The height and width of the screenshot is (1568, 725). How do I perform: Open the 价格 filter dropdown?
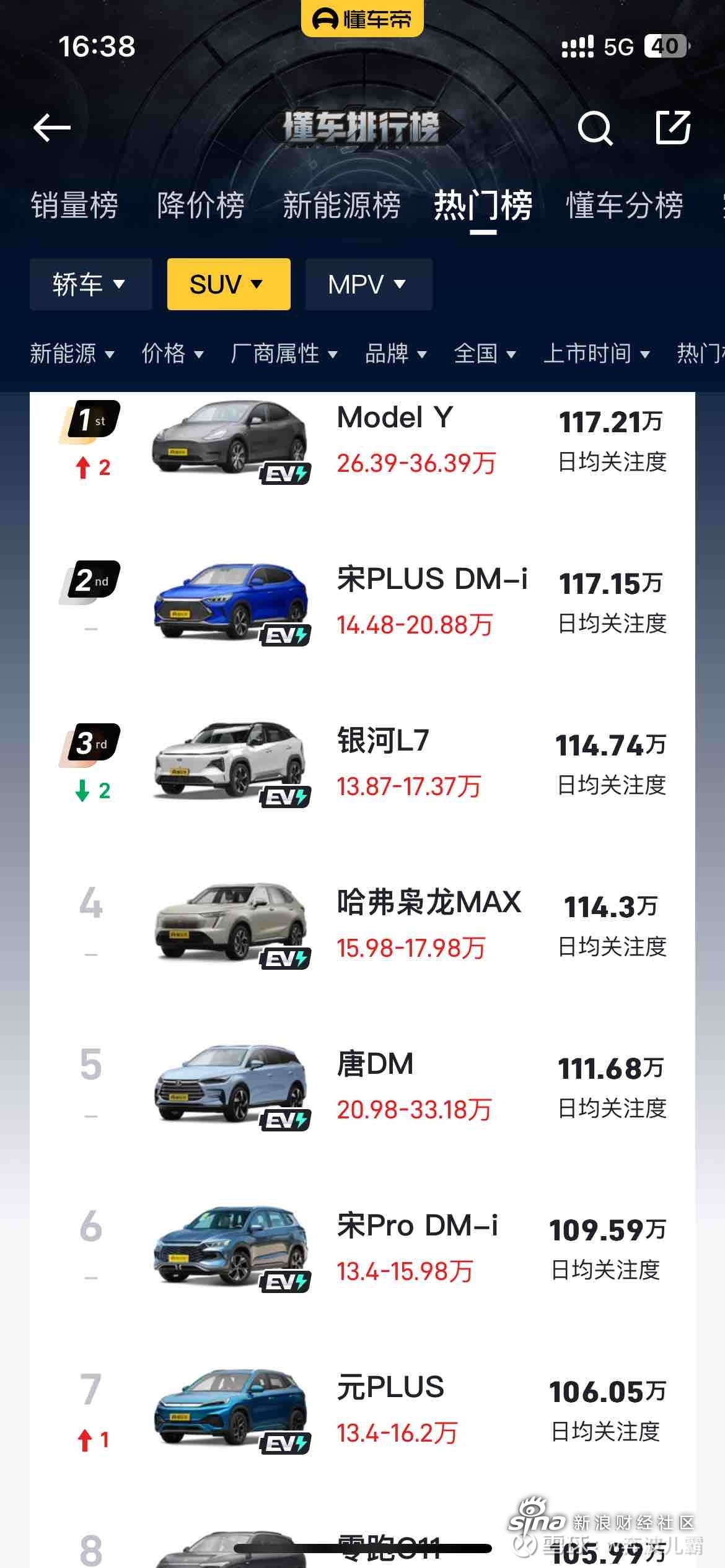pos(172,354)
